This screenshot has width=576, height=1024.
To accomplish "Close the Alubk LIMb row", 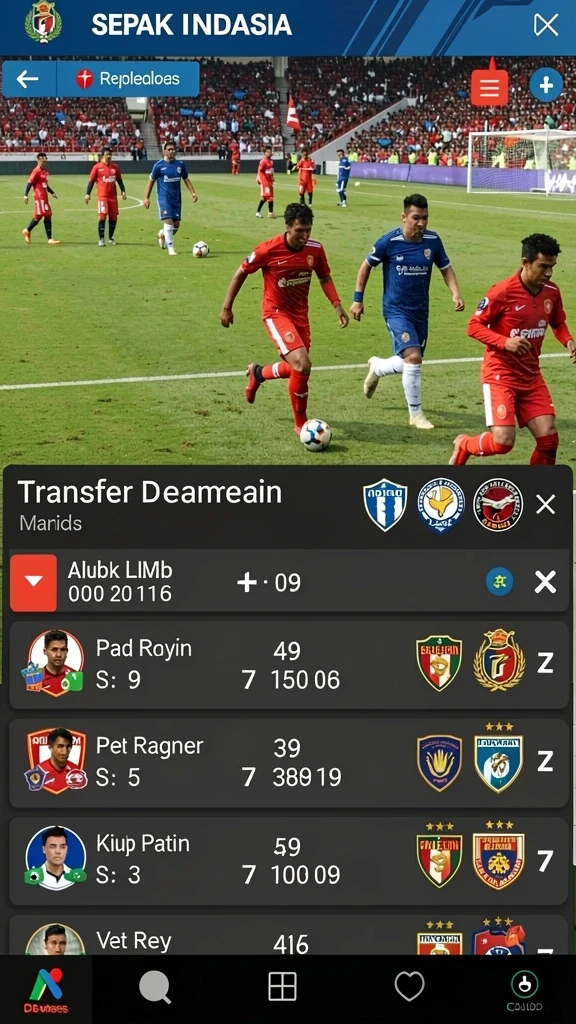I will coord(545,582).
